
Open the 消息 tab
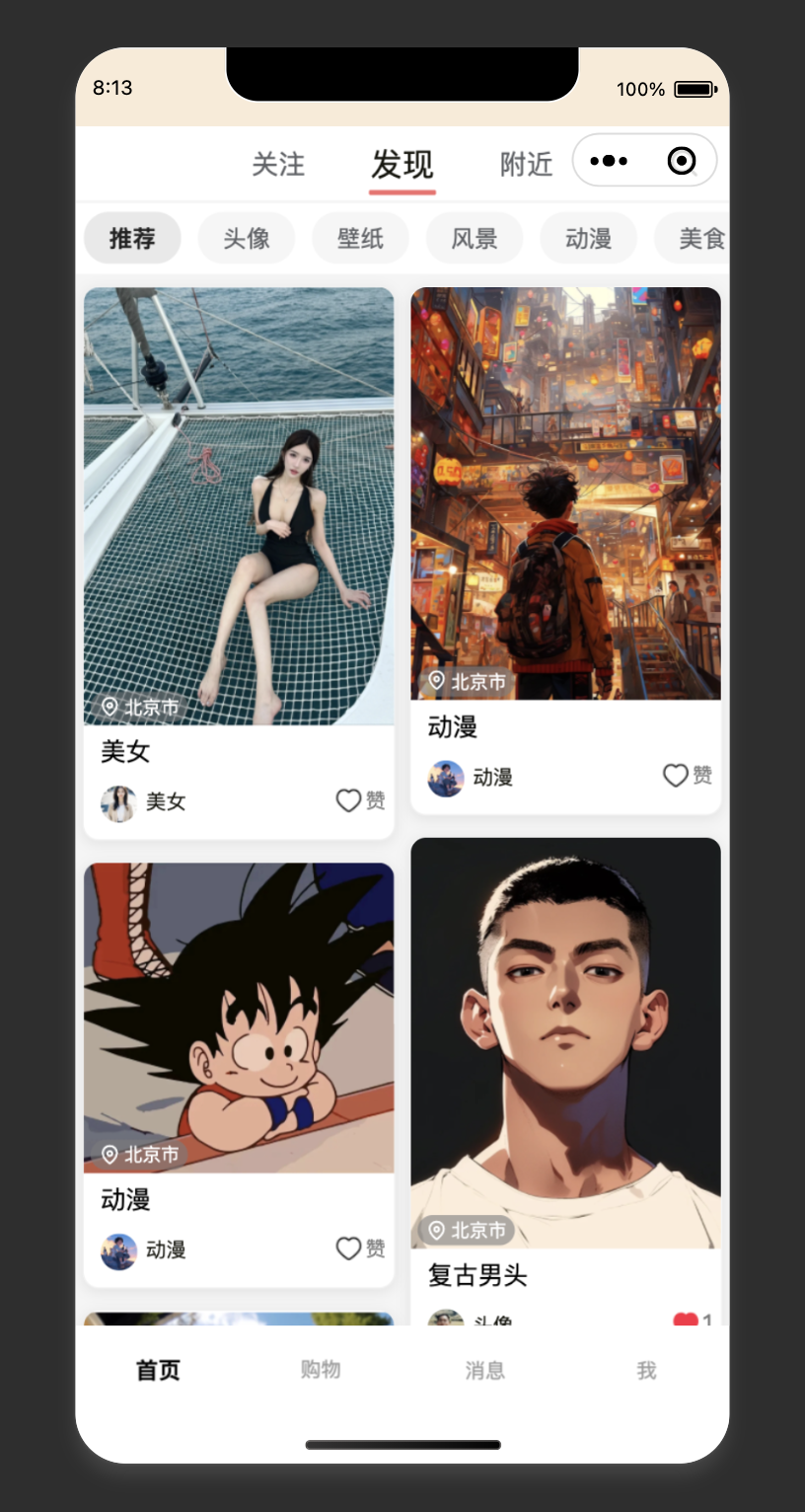(484, 1370)
